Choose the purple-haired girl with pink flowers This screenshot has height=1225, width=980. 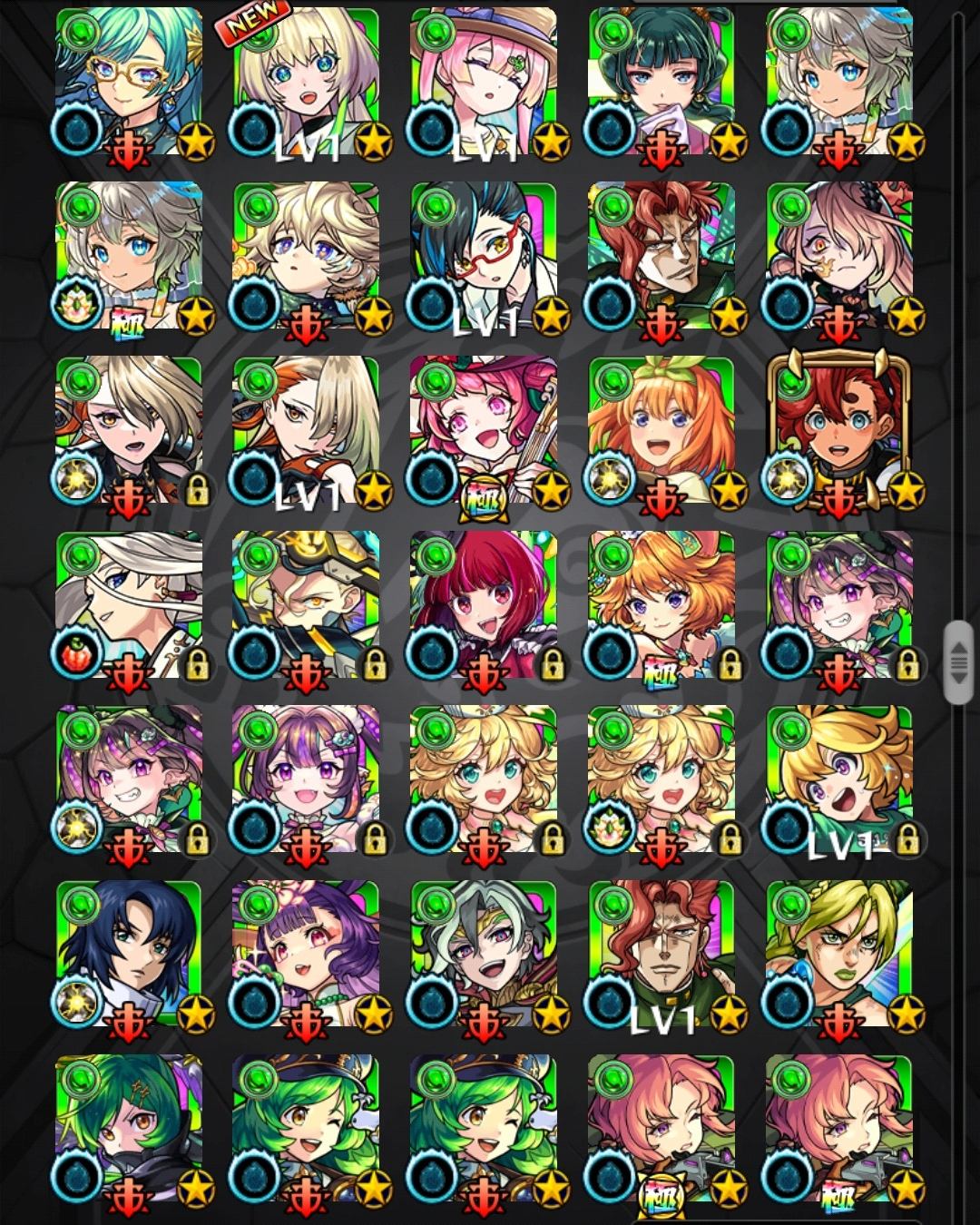point(307,955)
